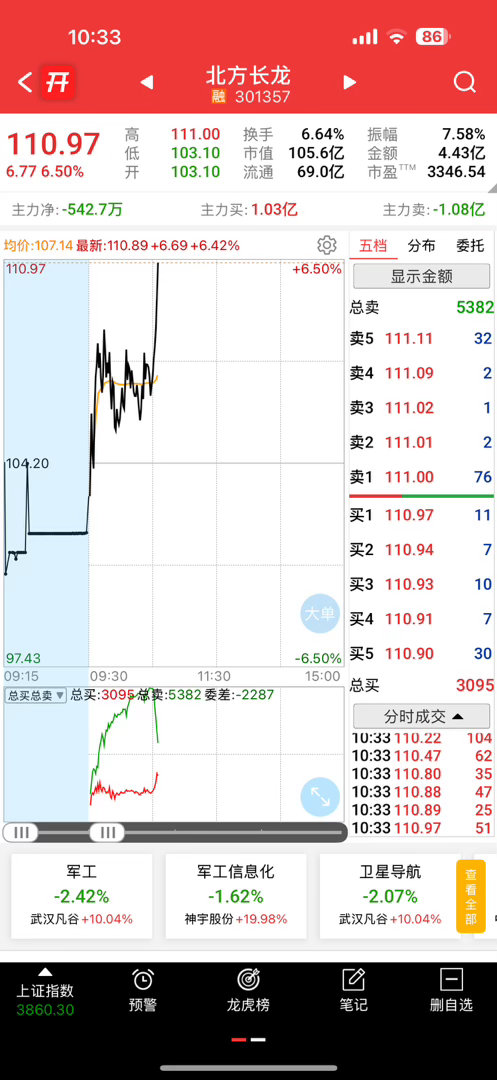Remove stock with 删自选
The image size is (497, 1080).
(452, 990)
